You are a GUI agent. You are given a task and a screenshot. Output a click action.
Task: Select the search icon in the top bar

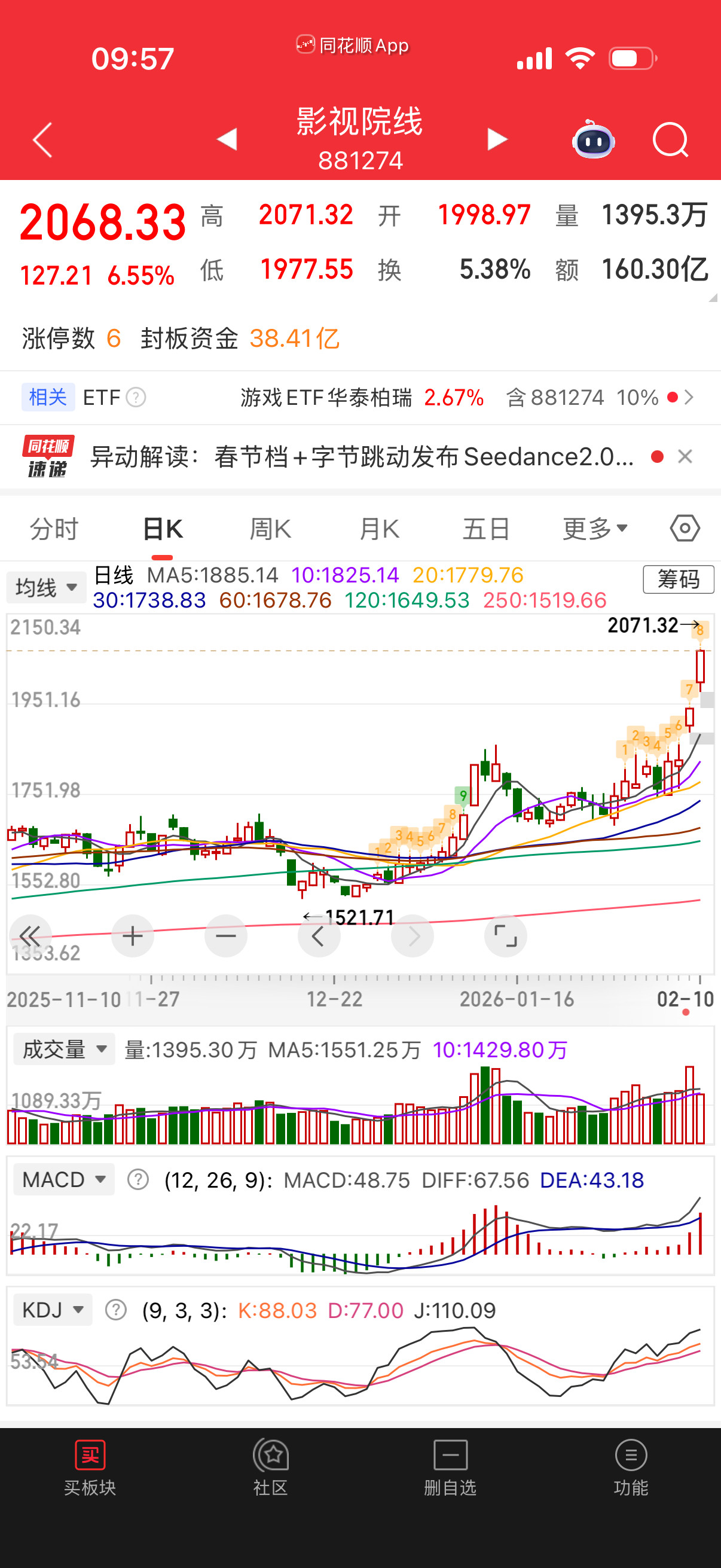[671, 139]
